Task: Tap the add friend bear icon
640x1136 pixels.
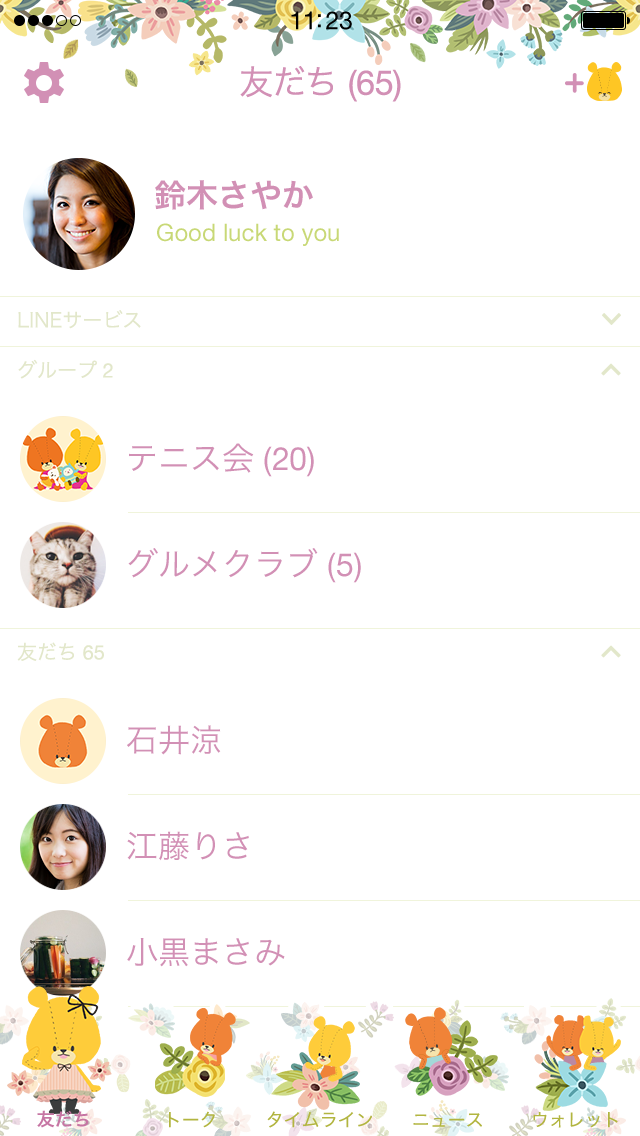Action: 594,83
